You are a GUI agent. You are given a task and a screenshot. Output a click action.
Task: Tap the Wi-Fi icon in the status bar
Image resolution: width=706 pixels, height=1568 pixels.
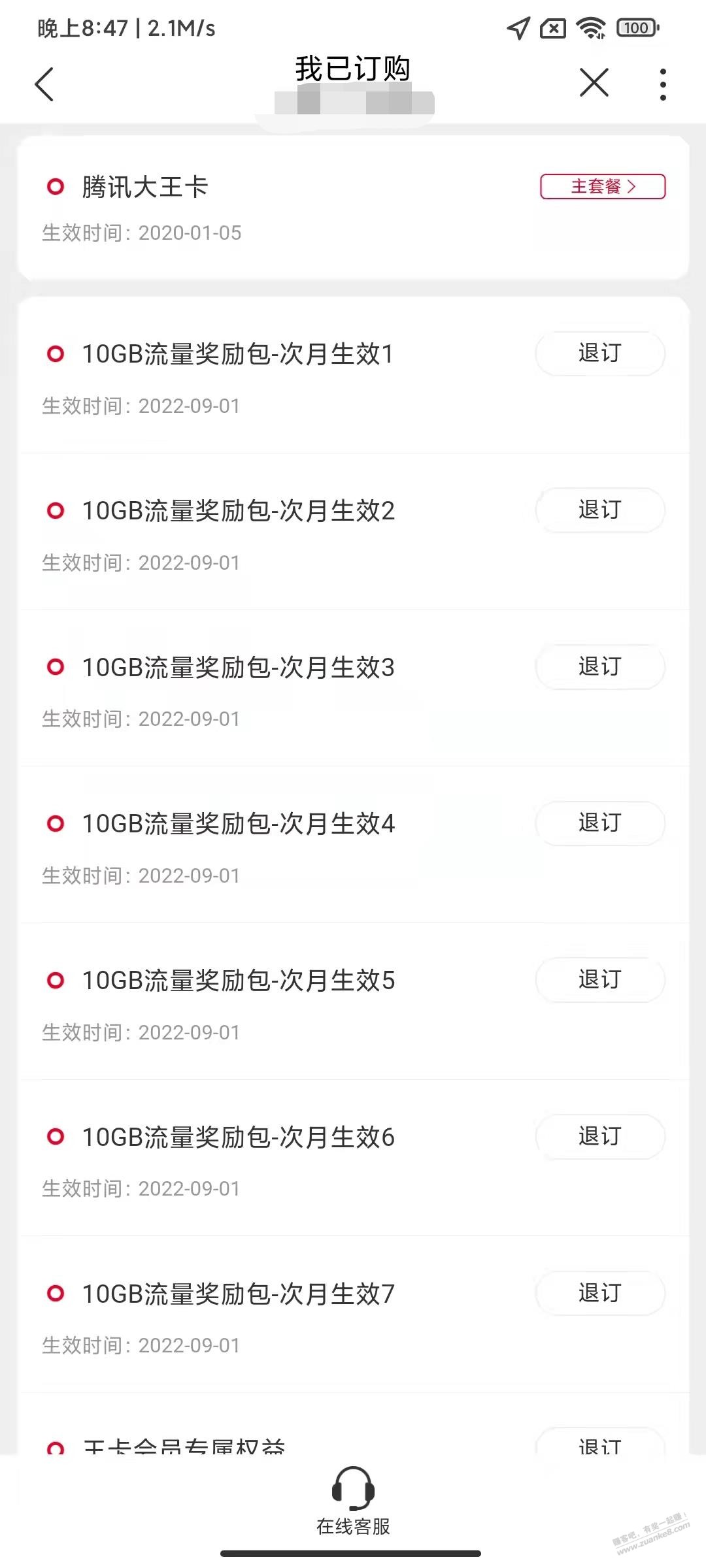tap(590, 27)
